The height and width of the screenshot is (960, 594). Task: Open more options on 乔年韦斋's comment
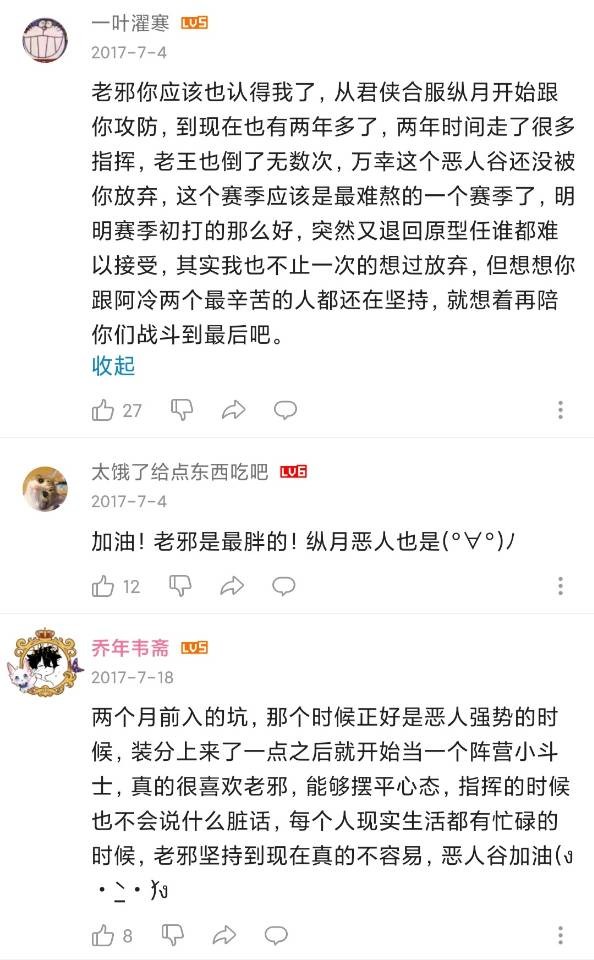click(560, 935)
